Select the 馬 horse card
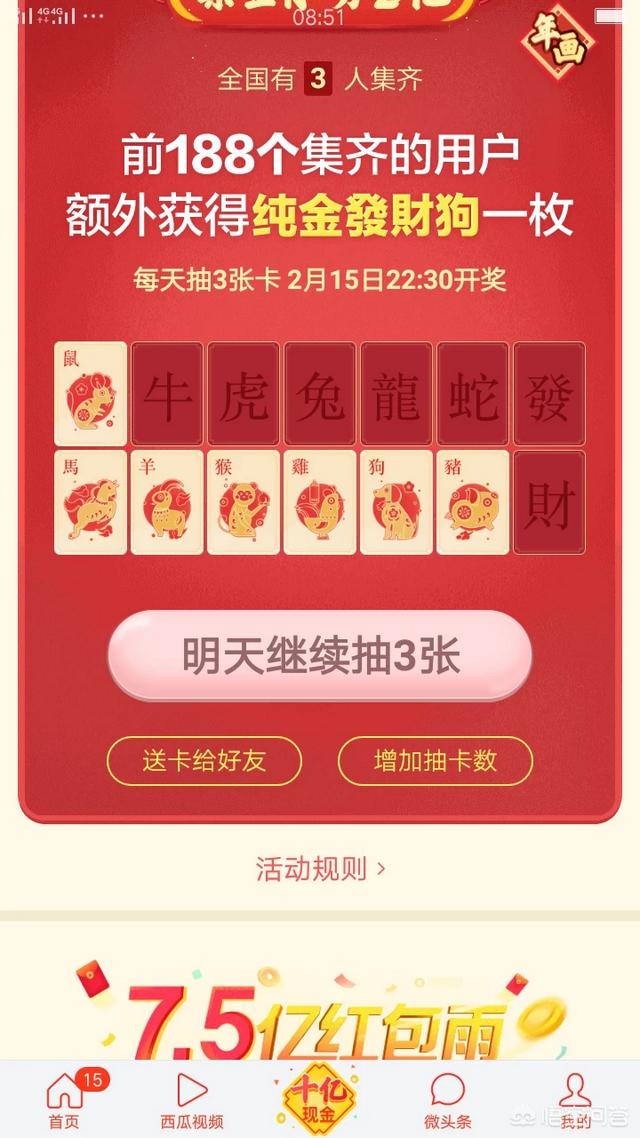This screenshot has height=1138, width=640. (91, 502)
